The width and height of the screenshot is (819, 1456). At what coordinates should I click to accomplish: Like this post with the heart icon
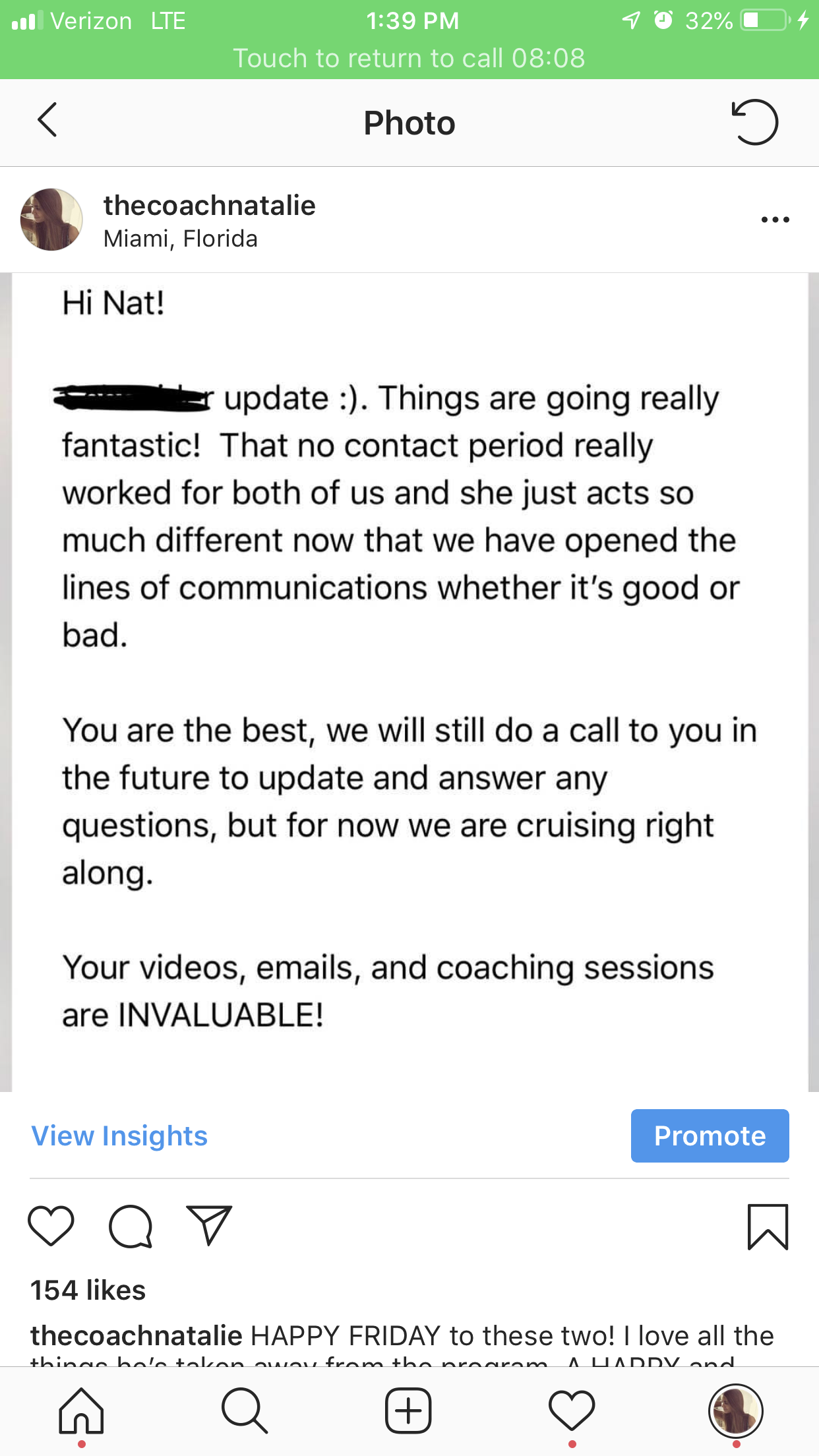click(x=51, y=1226)
